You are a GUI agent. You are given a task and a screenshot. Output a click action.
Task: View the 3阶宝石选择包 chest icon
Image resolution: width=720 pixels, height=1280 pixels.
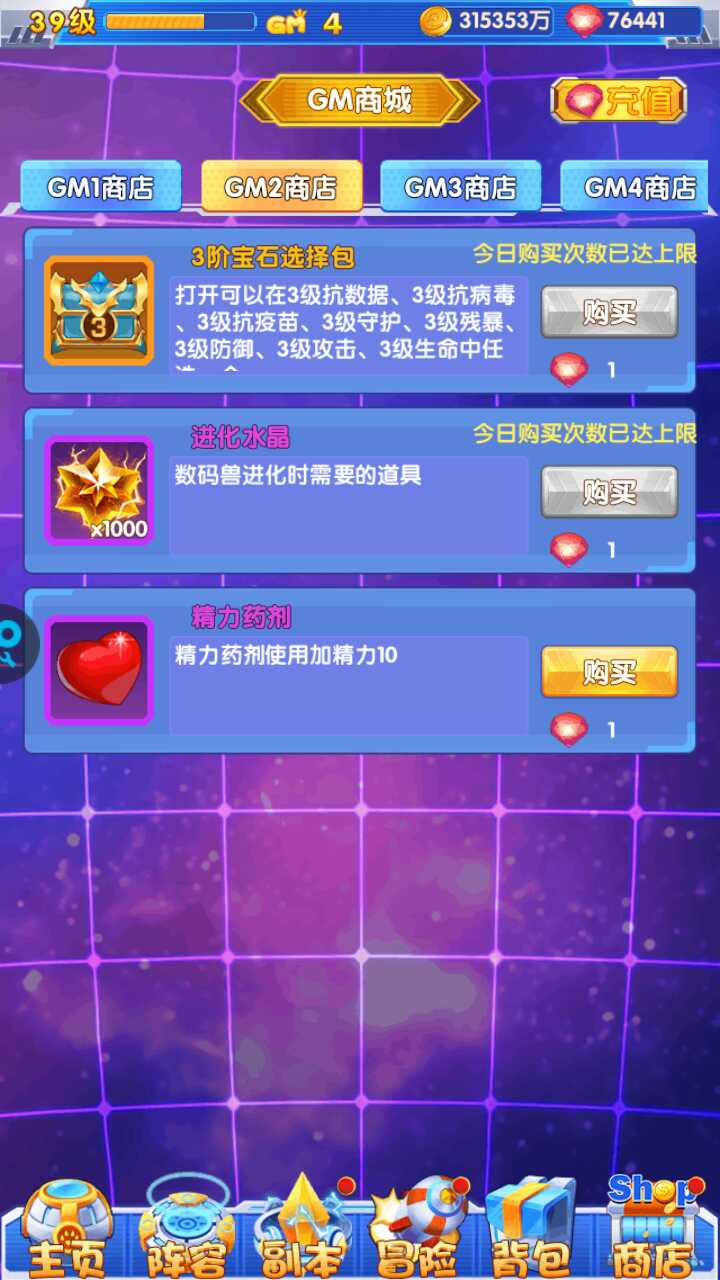click(99, 310)
